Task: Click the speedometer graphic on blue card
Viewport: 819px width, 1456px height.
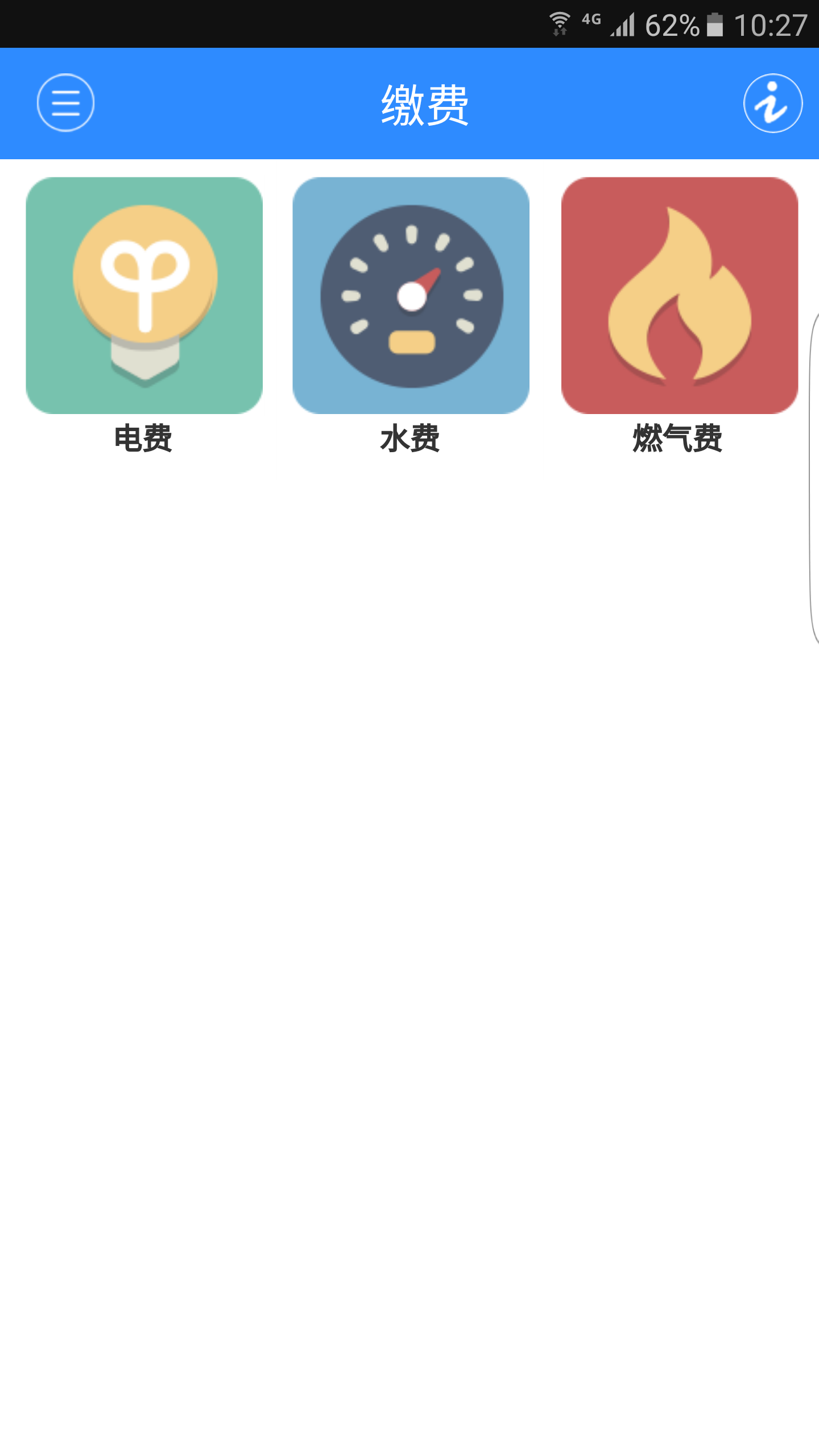Action: coord(411,293)
